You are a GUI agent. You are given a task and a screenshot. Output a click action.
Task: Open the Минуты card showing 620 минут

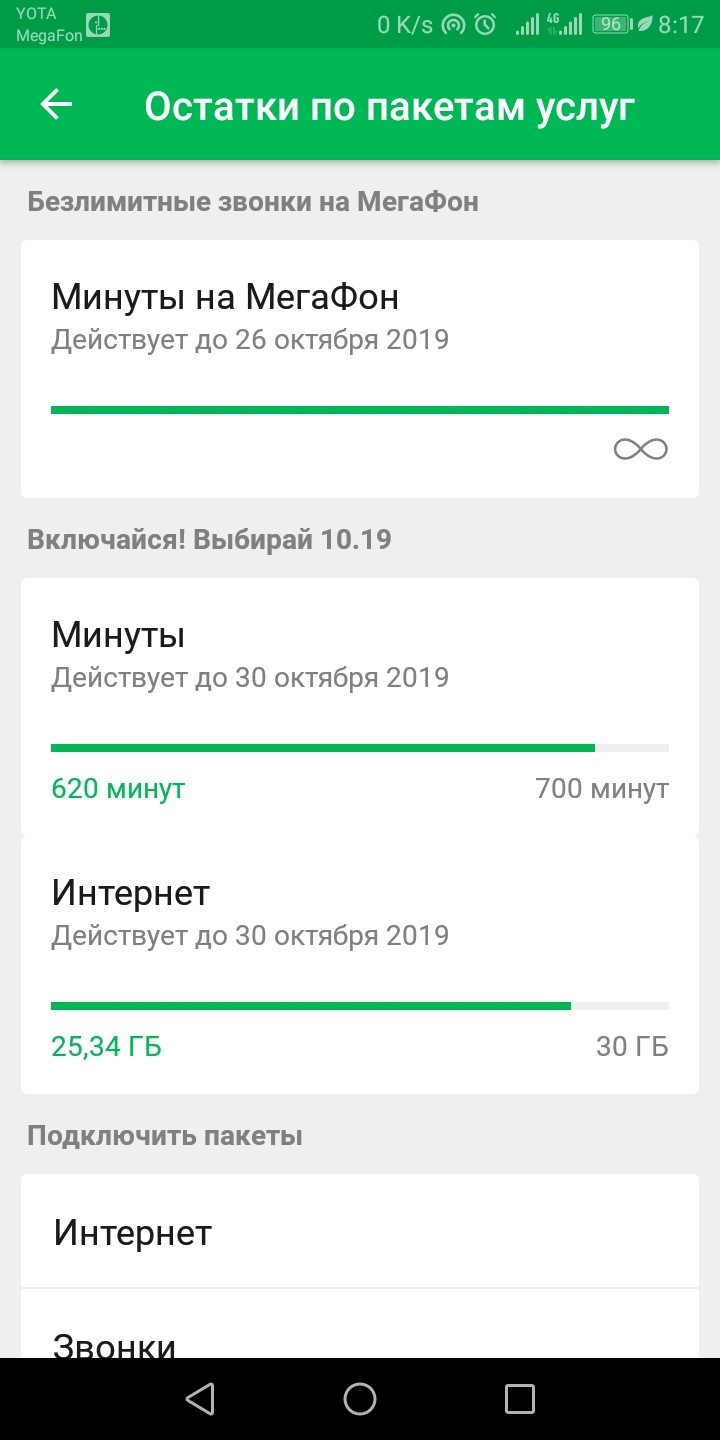click(359, 706)
